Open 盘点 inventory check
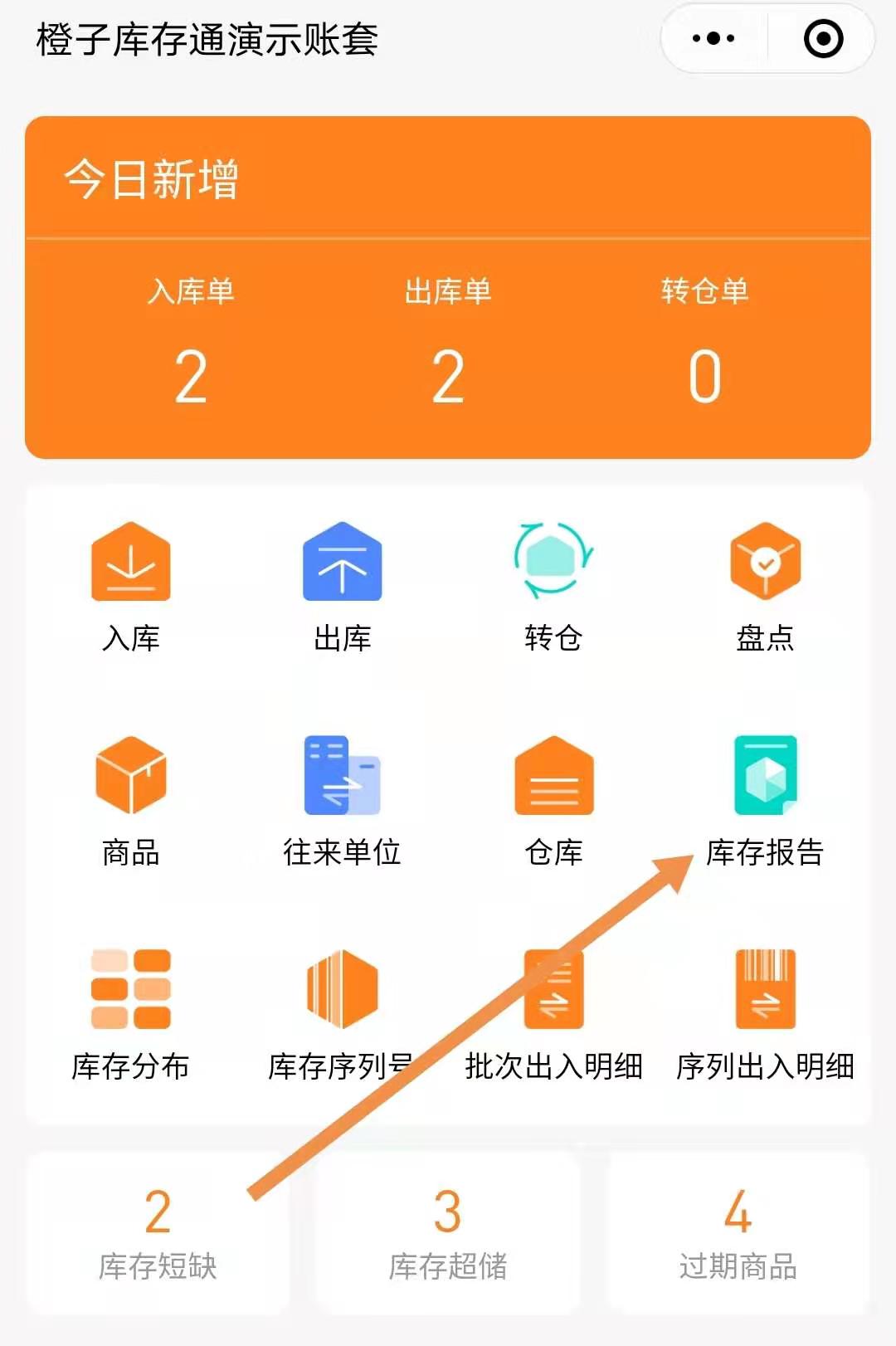 [x=765, y=585]
